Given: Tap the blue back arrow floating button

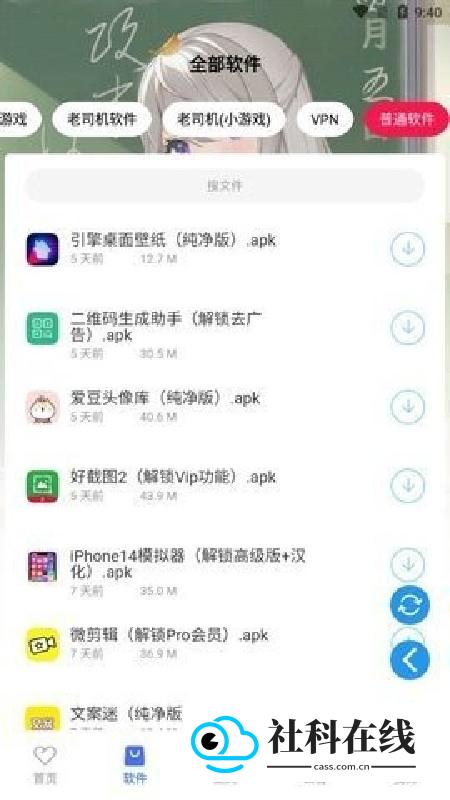Looking at the screenshot, I should pyautogui.click(x=410, y=660).
